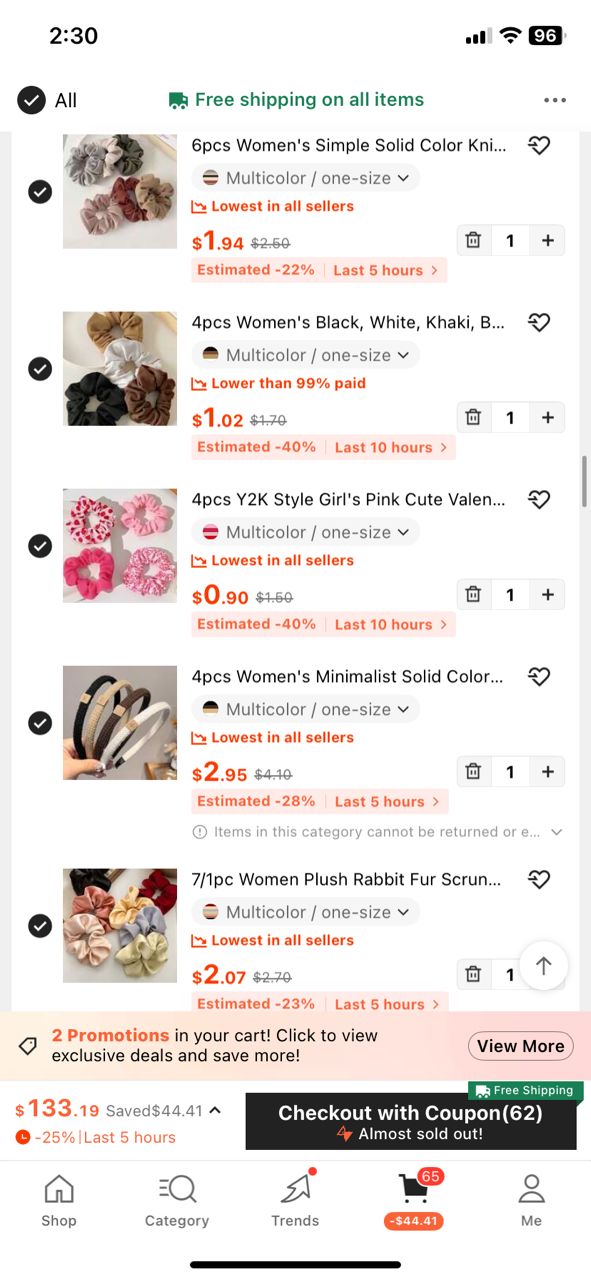Open the Y2K pink scrunchies product image
This screenshot has height=1280, width=591.
pos(120,546)
